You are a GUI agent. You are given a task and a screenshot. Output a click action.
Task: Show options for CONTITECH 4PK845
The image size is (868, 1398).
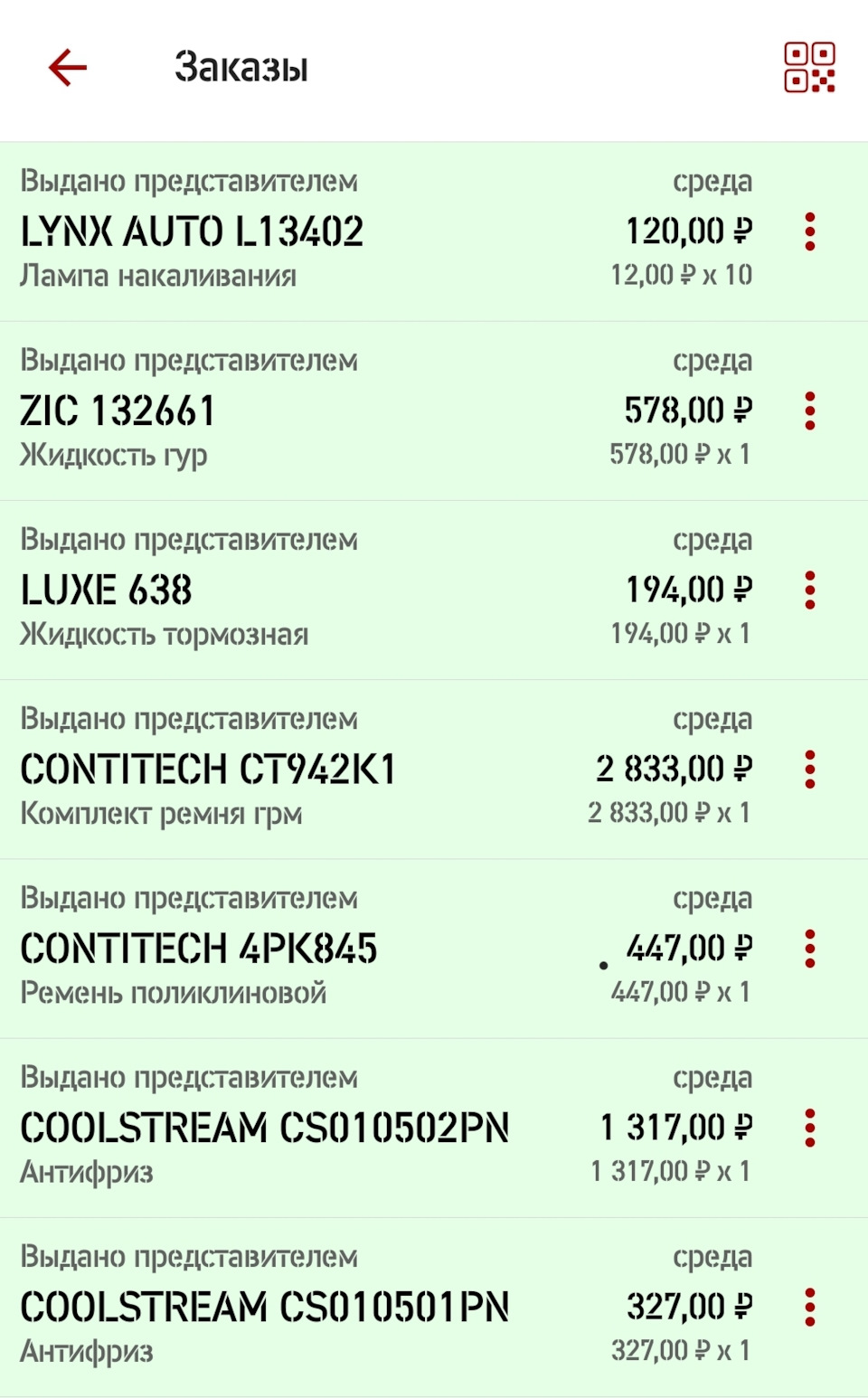click(x=810, y=948)
